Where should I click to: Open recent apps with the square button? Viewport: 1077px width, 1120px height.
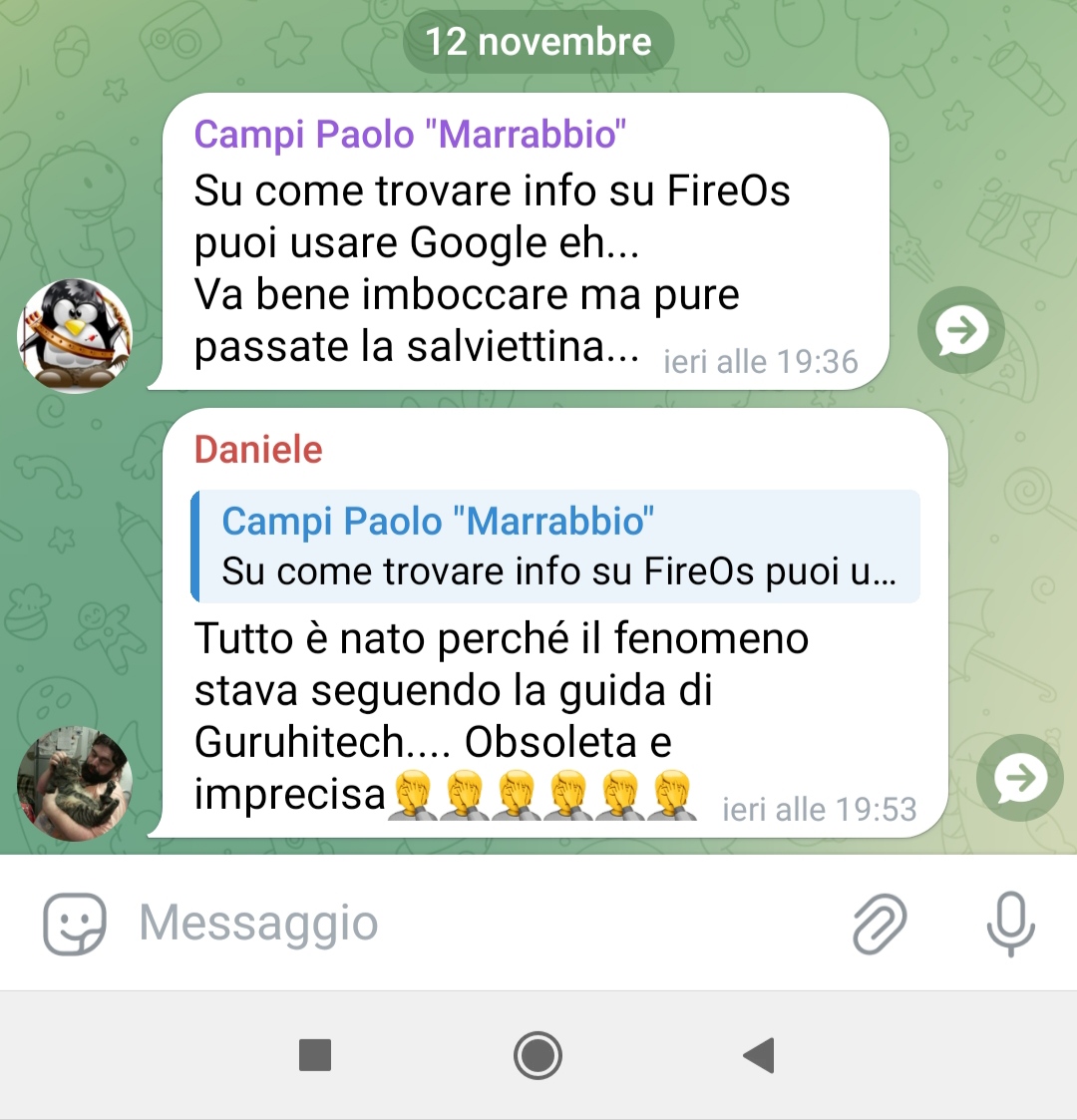(x=315, y=1054)
